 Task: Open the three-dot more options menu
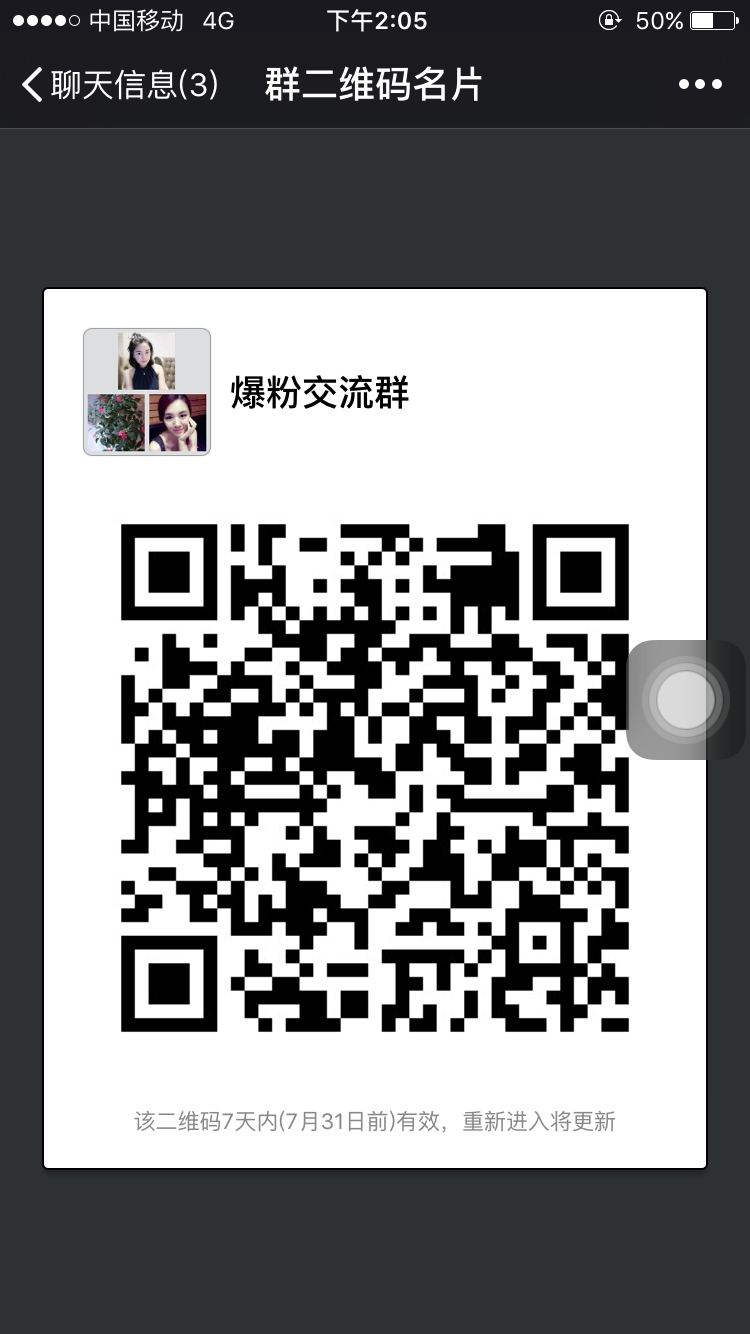coord(700,85)
